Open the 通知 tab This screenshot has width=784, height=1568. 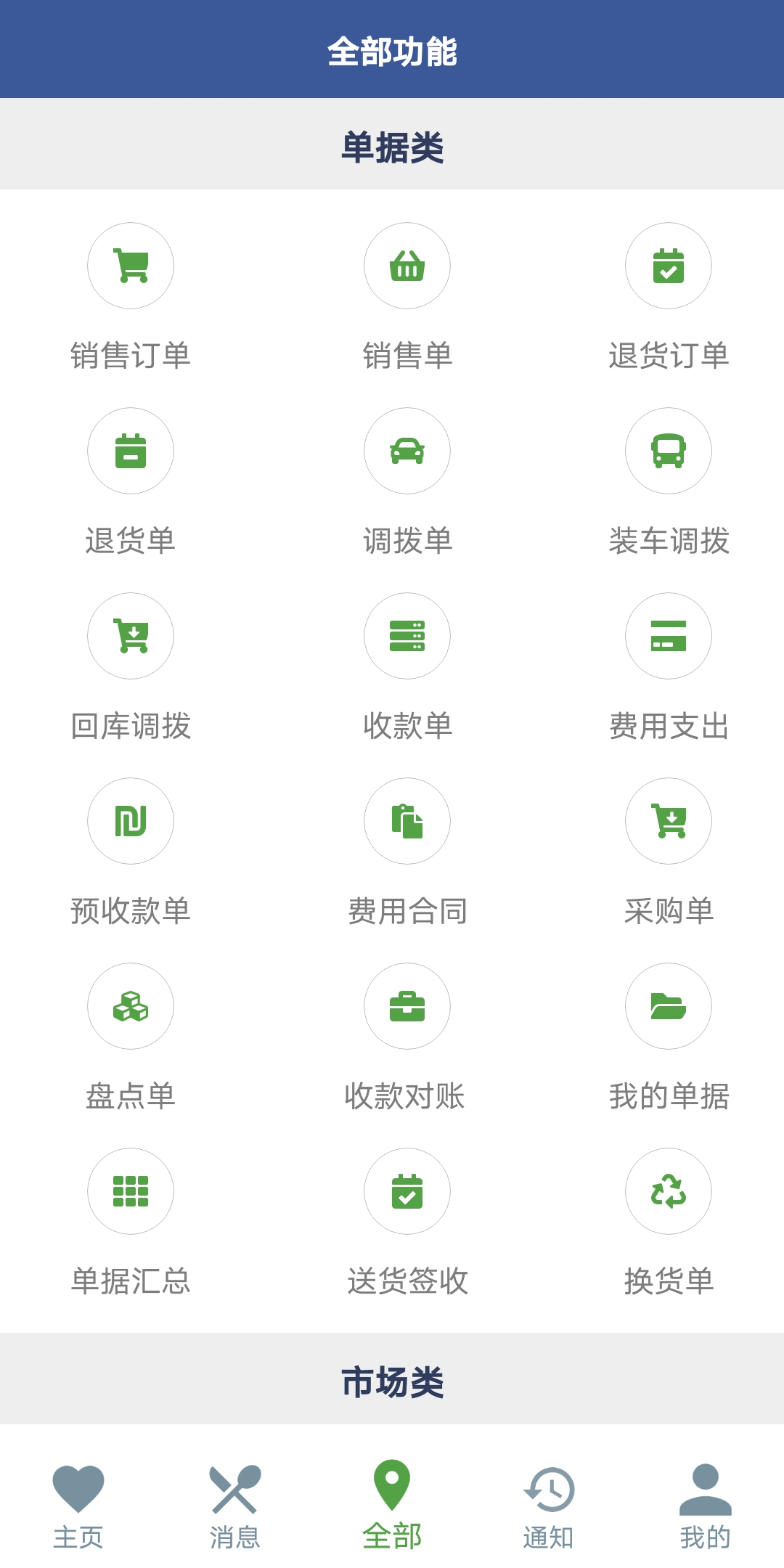549,1506
